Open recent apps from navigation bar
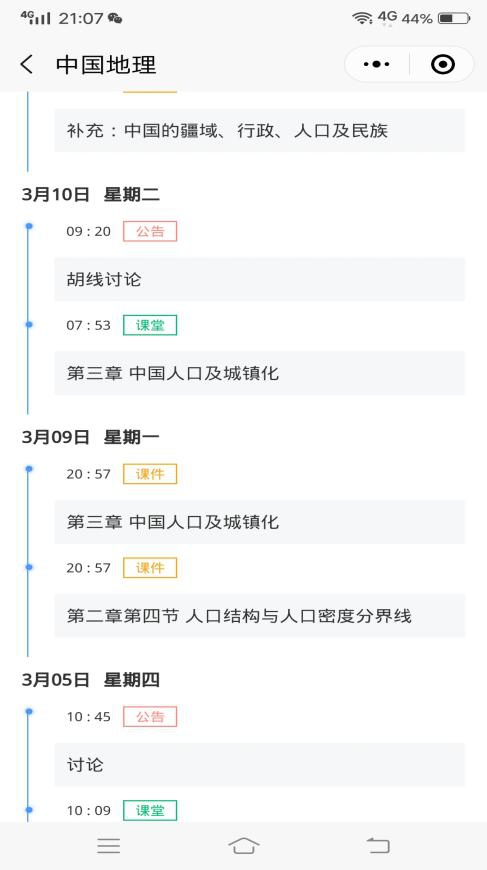 [109, 846]
